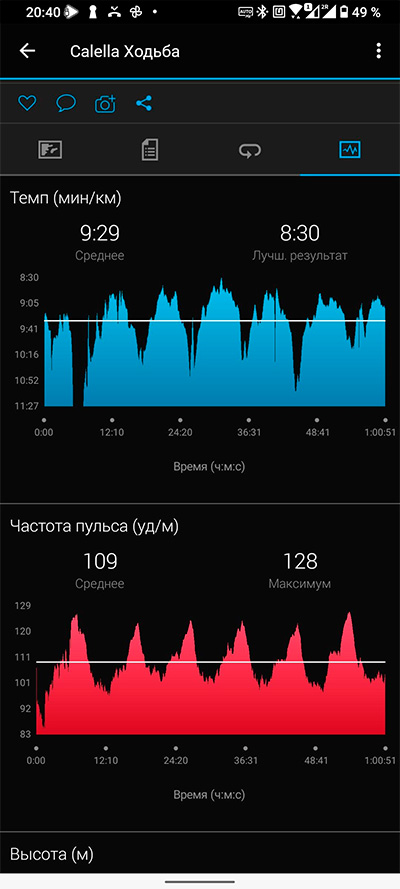Switch to the stats details tab

[150, 150]
